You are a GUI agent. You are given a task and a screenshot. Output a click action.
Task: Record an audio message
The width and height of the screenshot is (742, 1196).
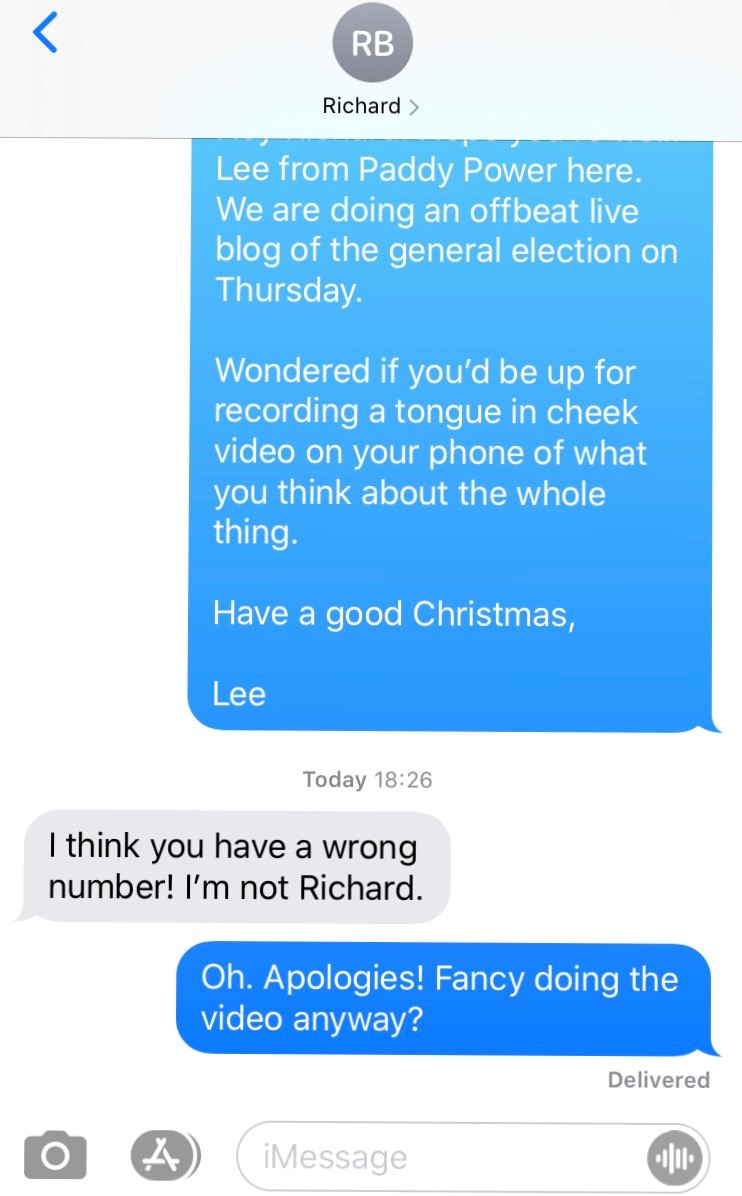coord(672,1158)
